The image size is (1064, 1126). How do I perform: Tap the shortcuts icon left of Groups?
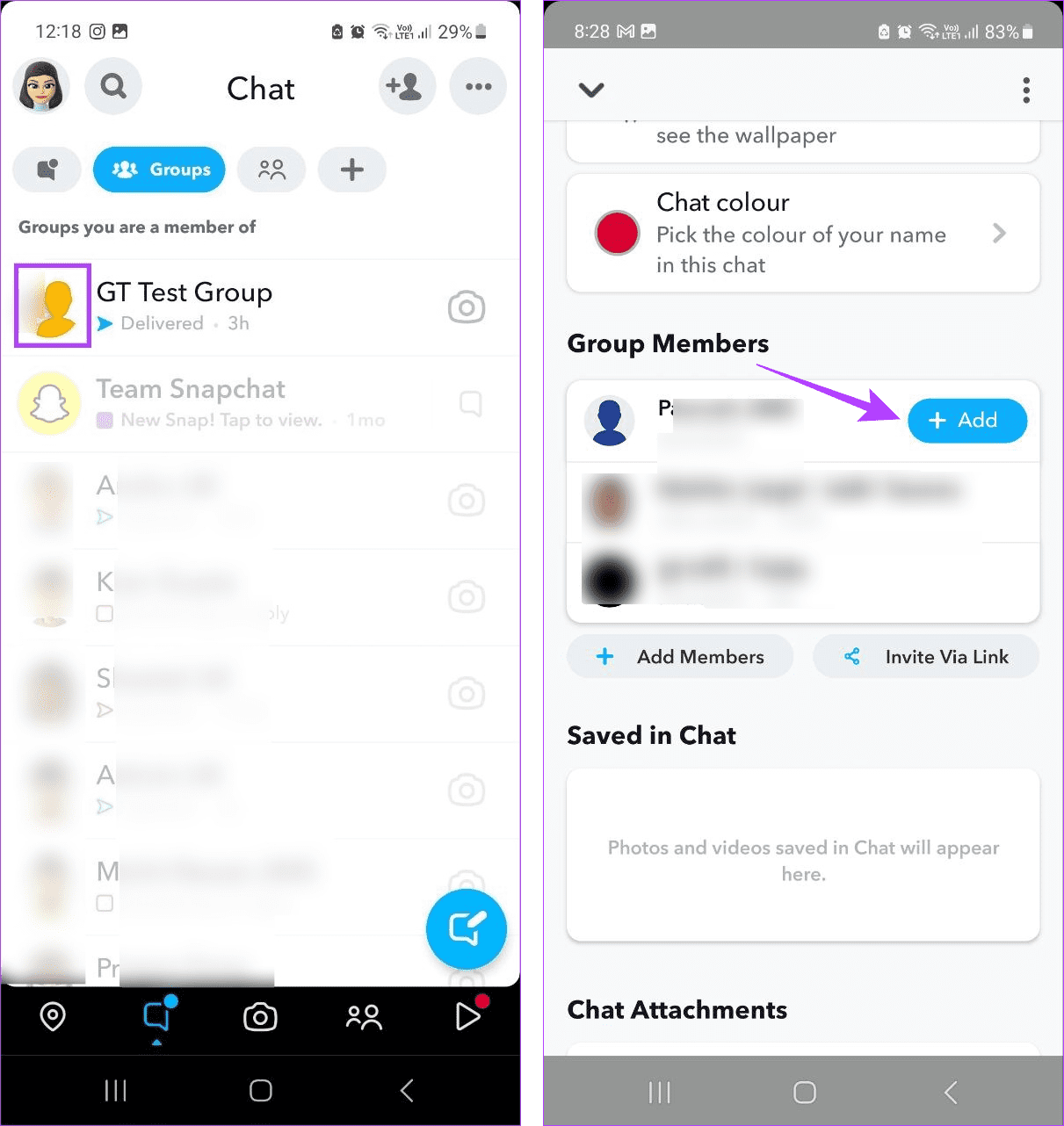(47, 170)
